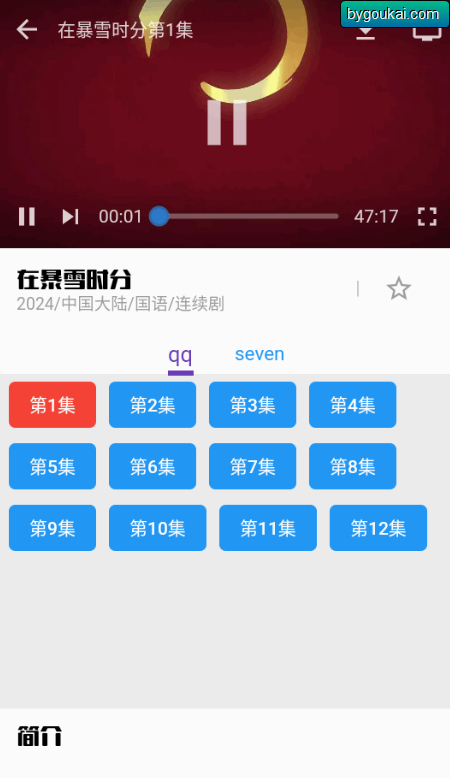The width and height of the screenshot is (450, 778).
Task: Select episode 第3集
Action: 253,405
